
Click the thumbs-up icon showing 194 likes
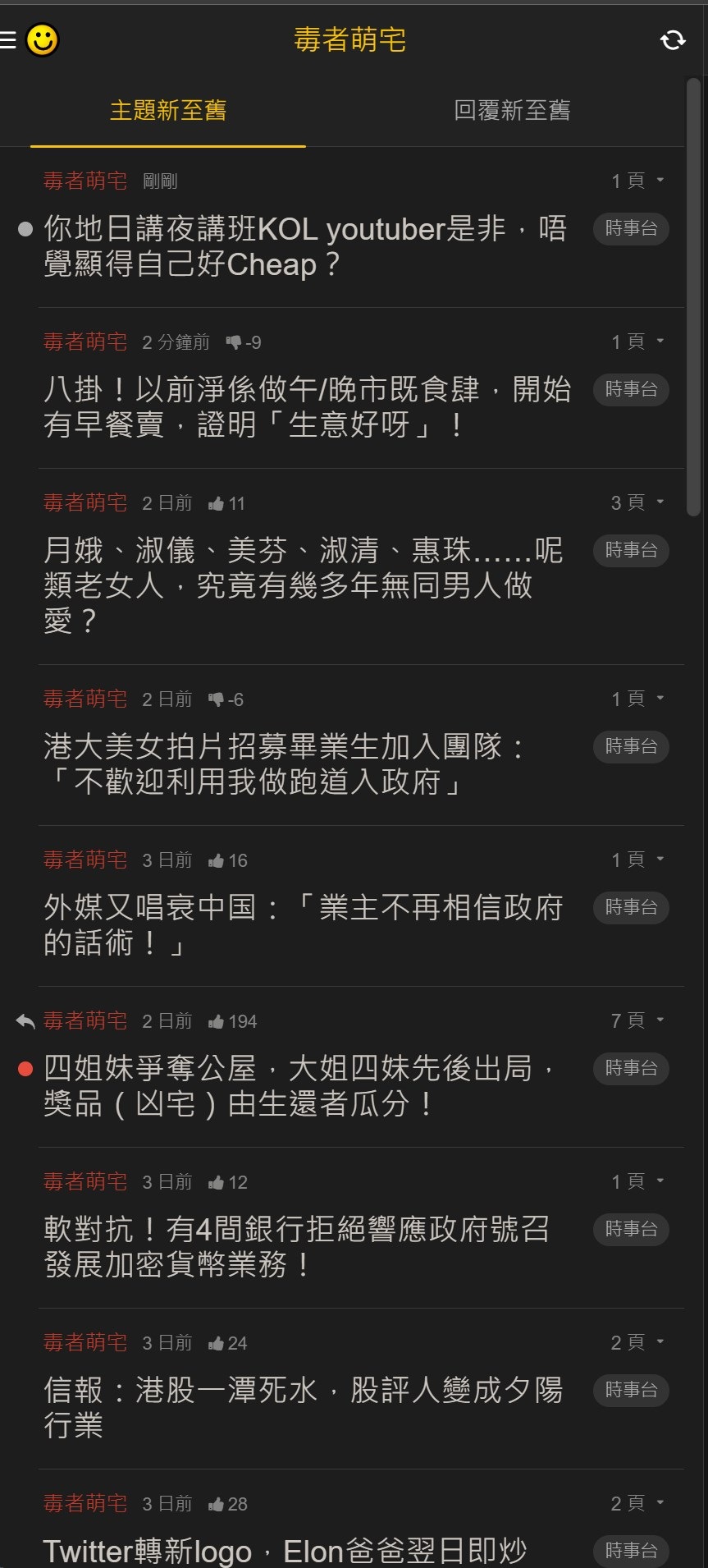pyautogui.click(x=222, y=1020)
